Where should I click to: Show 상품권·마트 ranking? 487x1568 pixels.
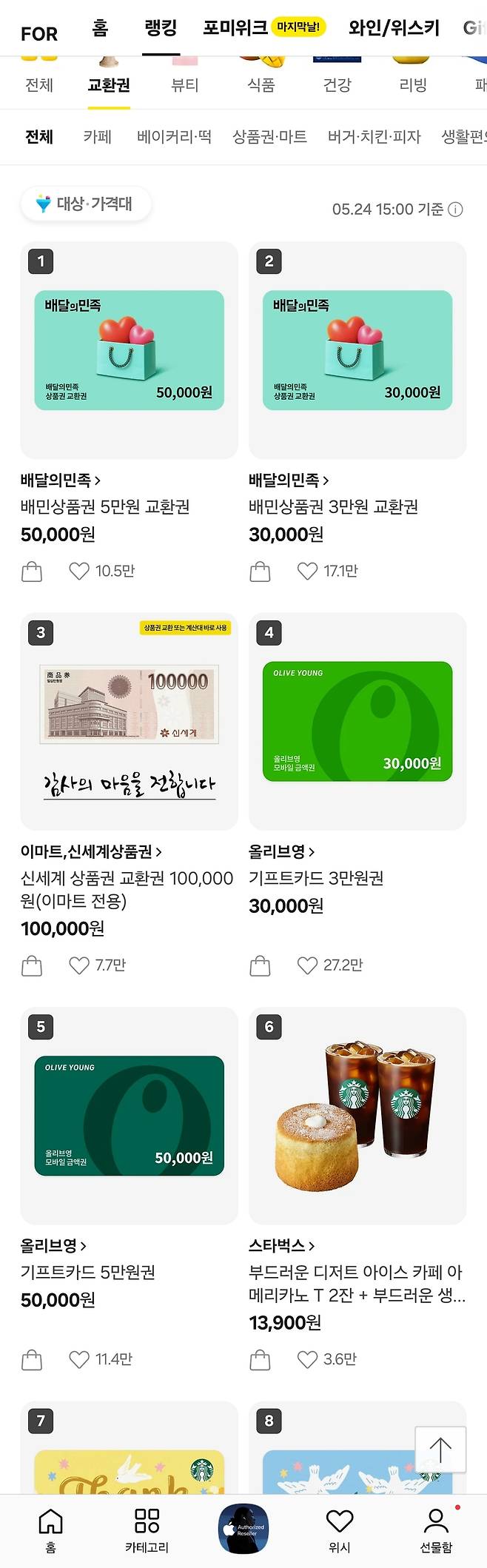coord(269,137)
